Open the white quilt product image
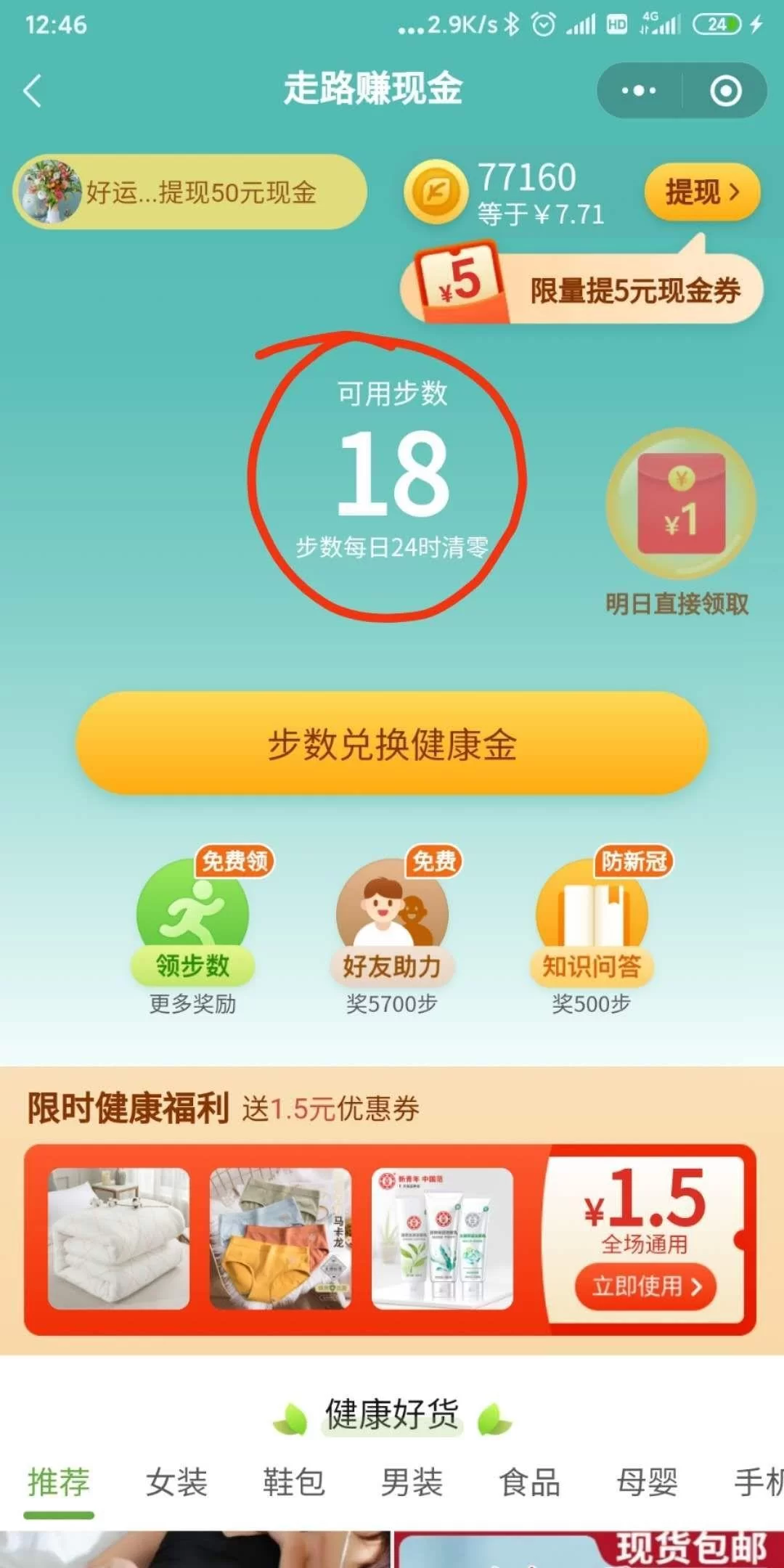 [x=118, y=1238]
